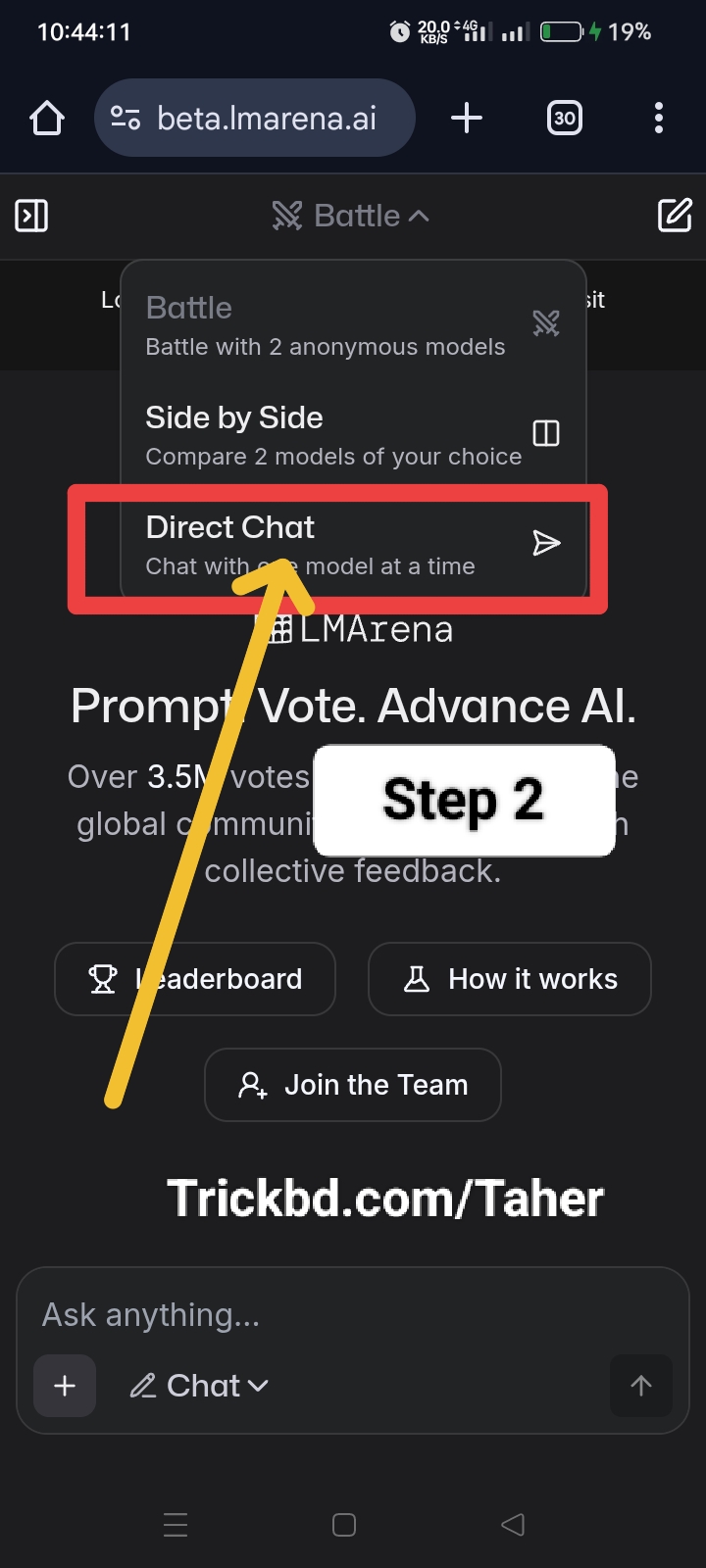Image resolution: width=706 pixels, height=1568 pixels.
Task: Open the tab switcher showing 30 tabs
Action: coord(564,119)
